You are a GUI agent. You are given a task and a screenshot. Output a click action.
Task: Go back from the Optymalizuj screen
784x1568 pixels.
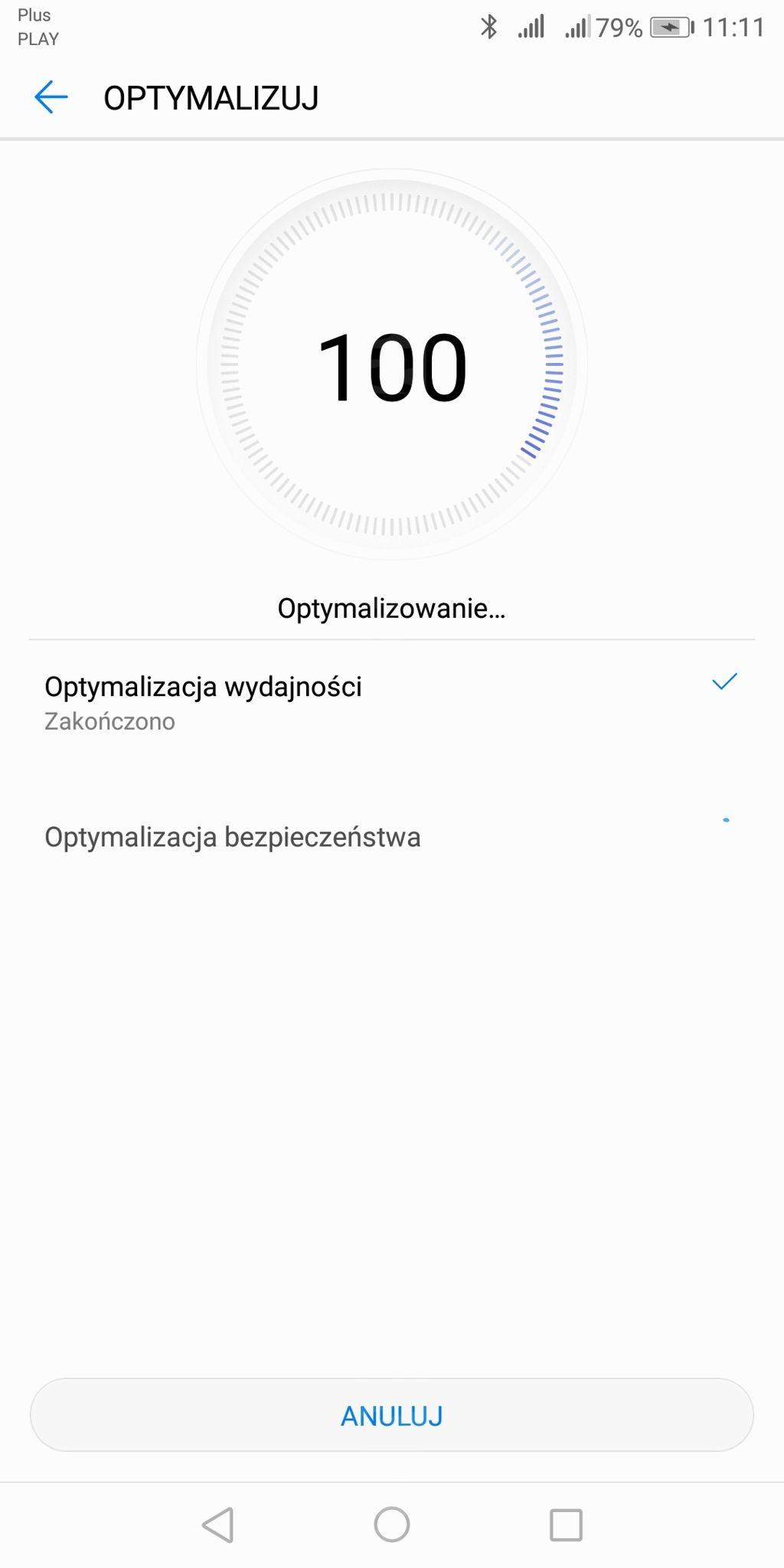[x=51, y=98]
